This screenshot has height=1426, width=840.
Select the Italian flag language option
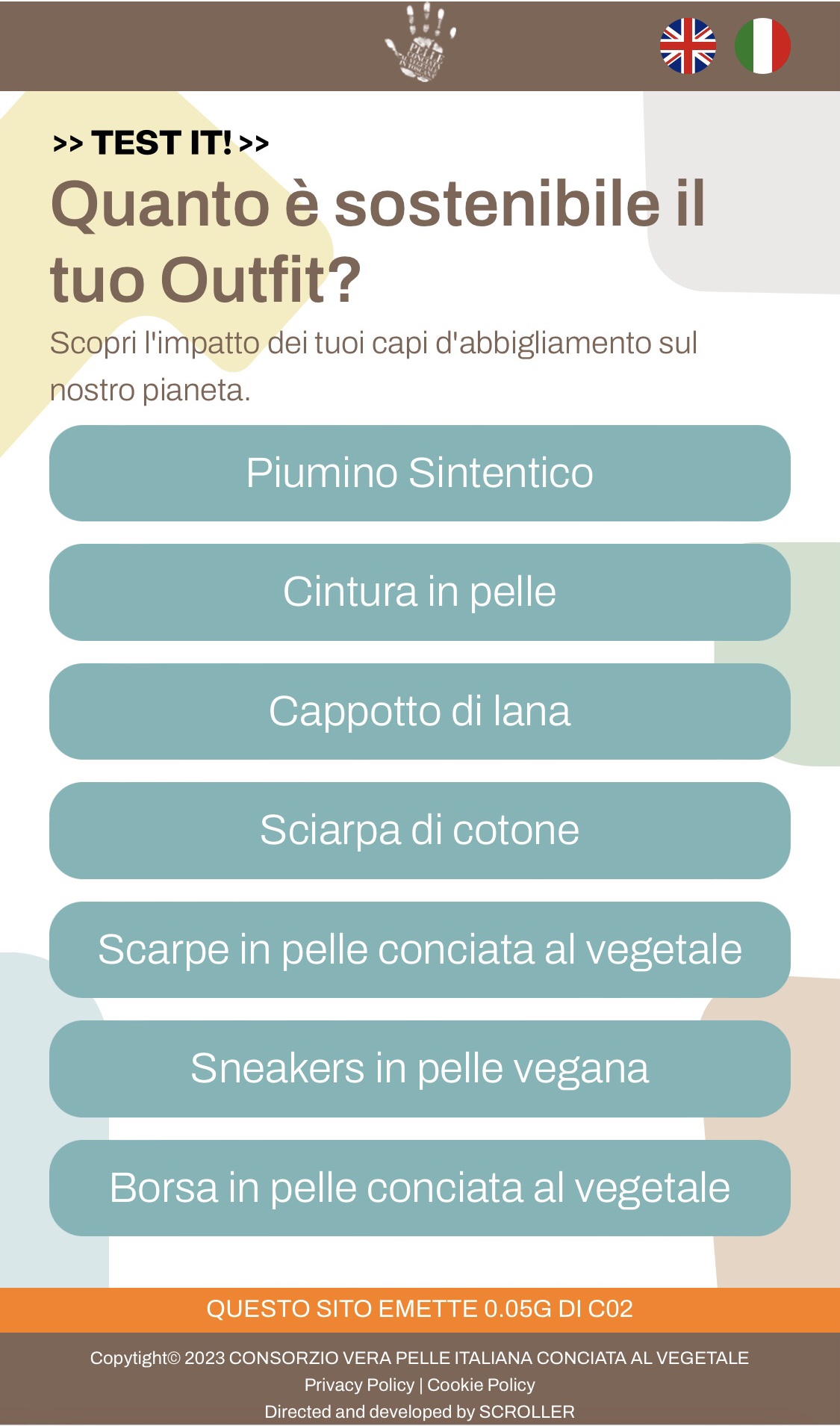tap(762, 46)
